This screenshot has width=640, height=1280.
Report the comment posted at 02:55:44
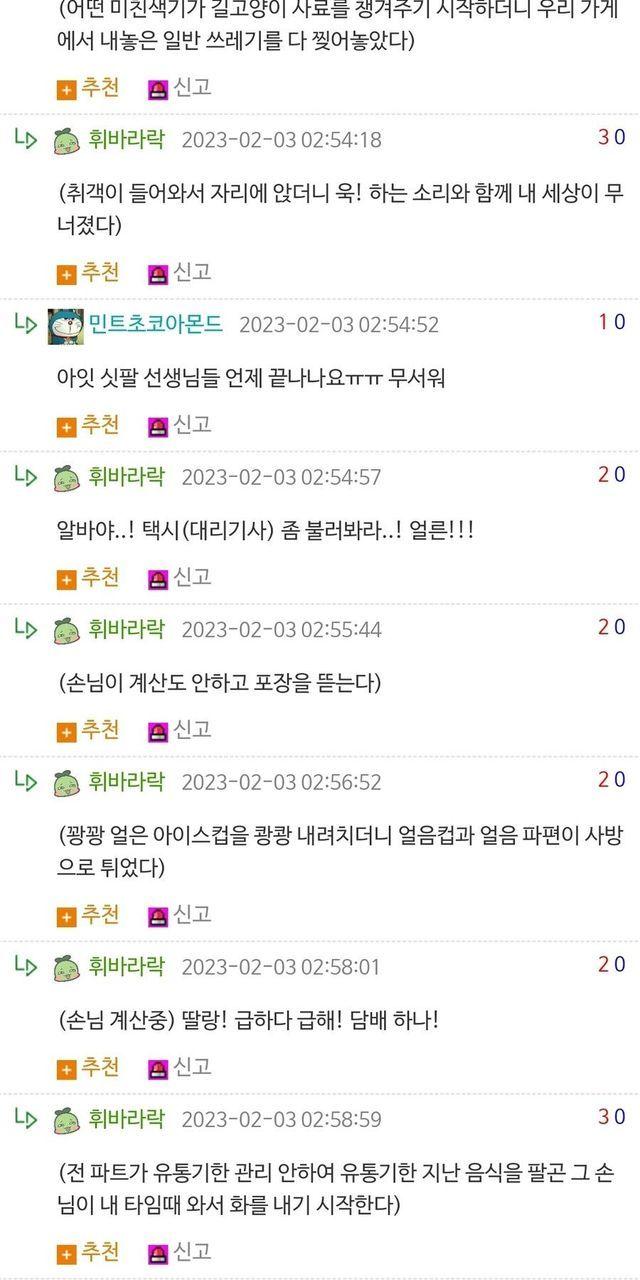(x=180, y=730)
